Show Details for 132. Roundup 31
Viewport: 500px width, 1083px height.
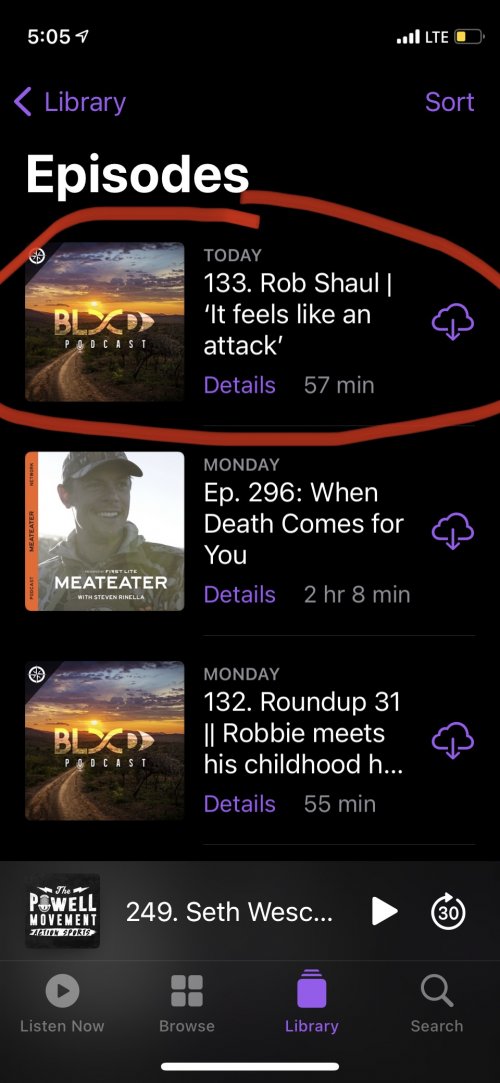coord(239,803)
